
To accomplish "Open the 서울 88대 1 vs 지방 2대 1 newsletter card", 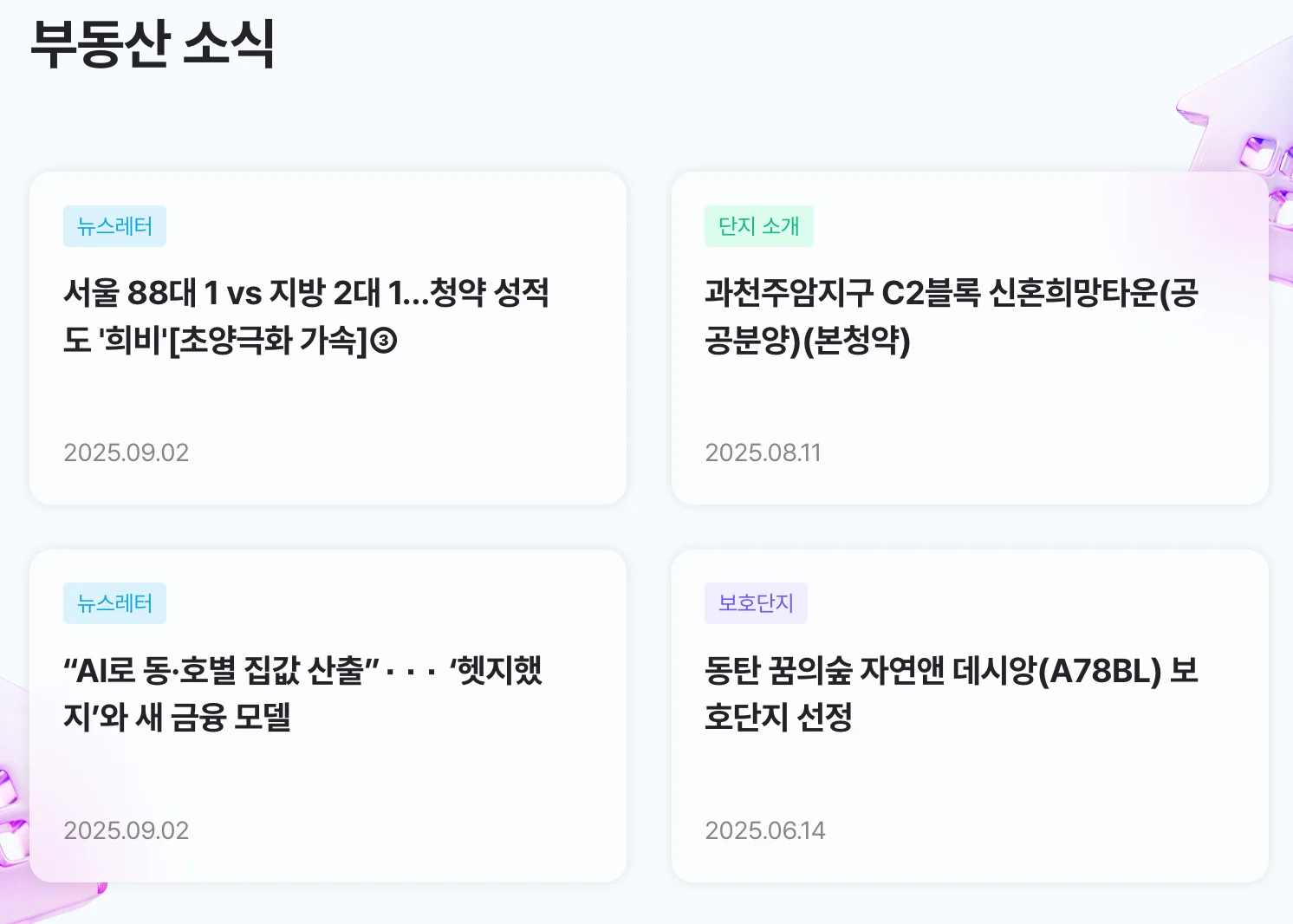I will tap(328, 337).
